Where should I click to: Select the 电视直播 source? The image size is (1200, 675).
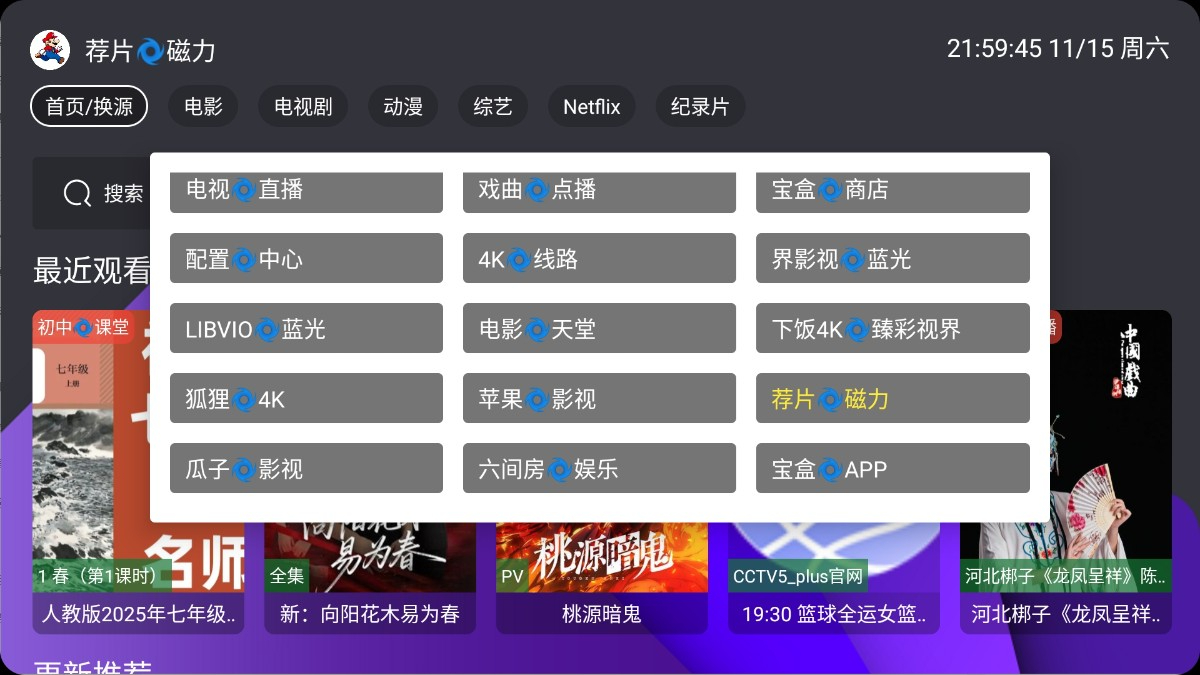306,192
